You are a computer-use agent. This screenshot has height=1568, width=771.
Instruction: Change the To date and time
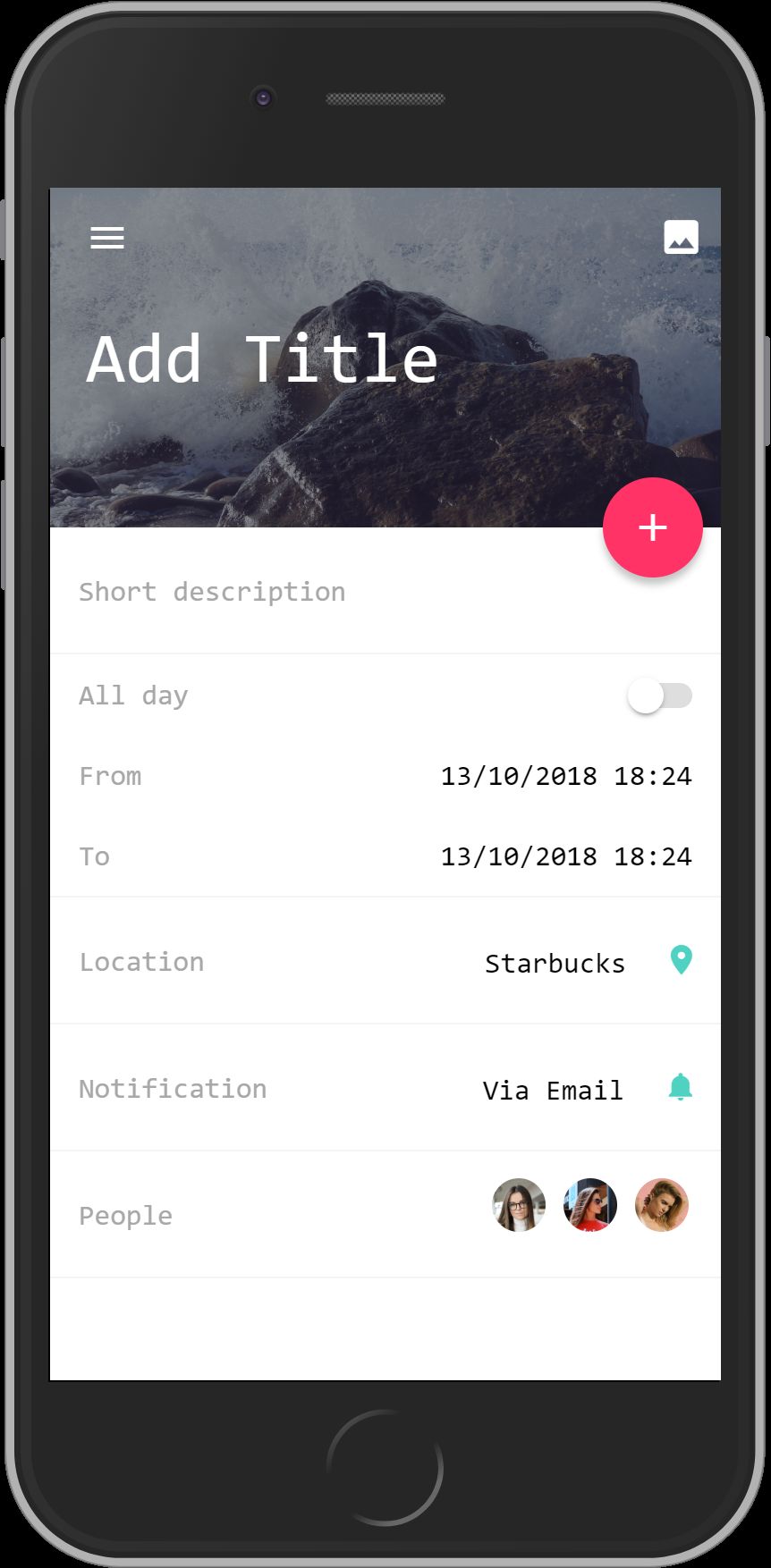565,856
